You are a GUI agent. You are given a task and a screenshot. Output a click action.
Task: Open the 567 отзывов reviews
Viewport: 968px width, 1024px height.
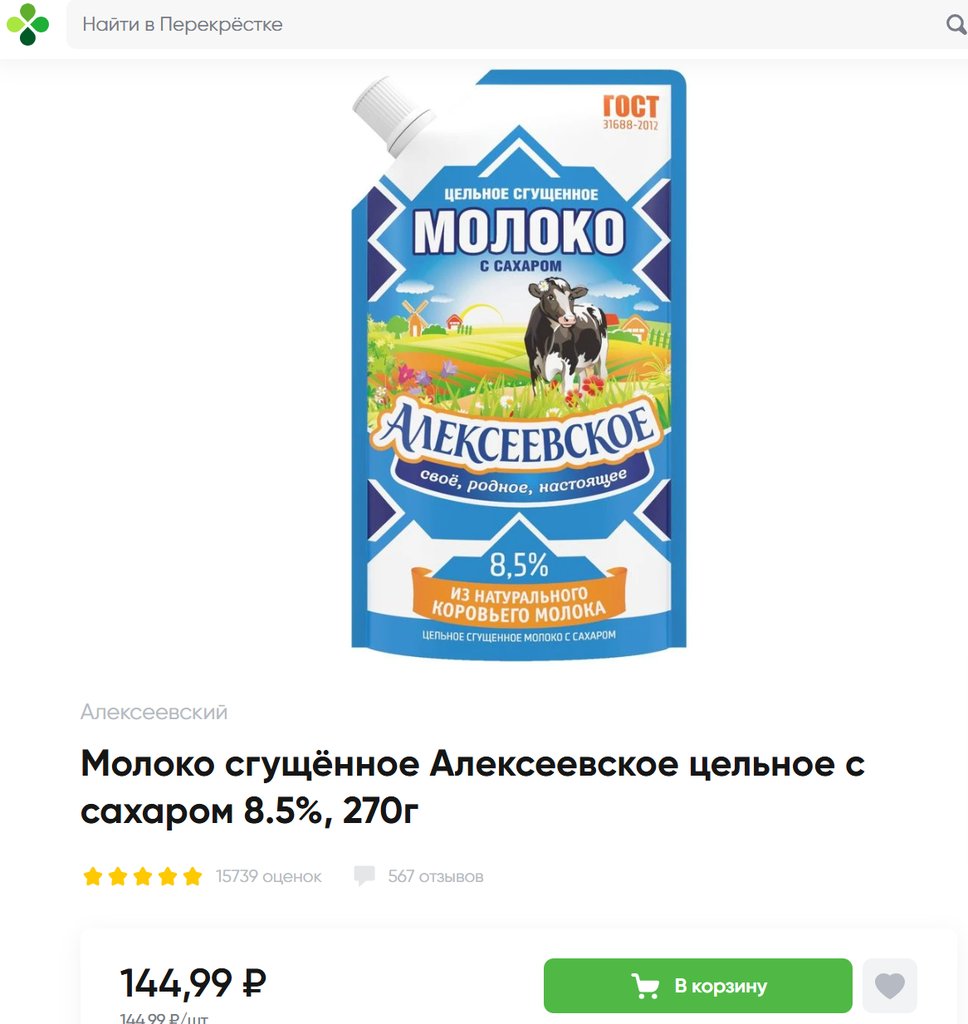coord(434,877)
